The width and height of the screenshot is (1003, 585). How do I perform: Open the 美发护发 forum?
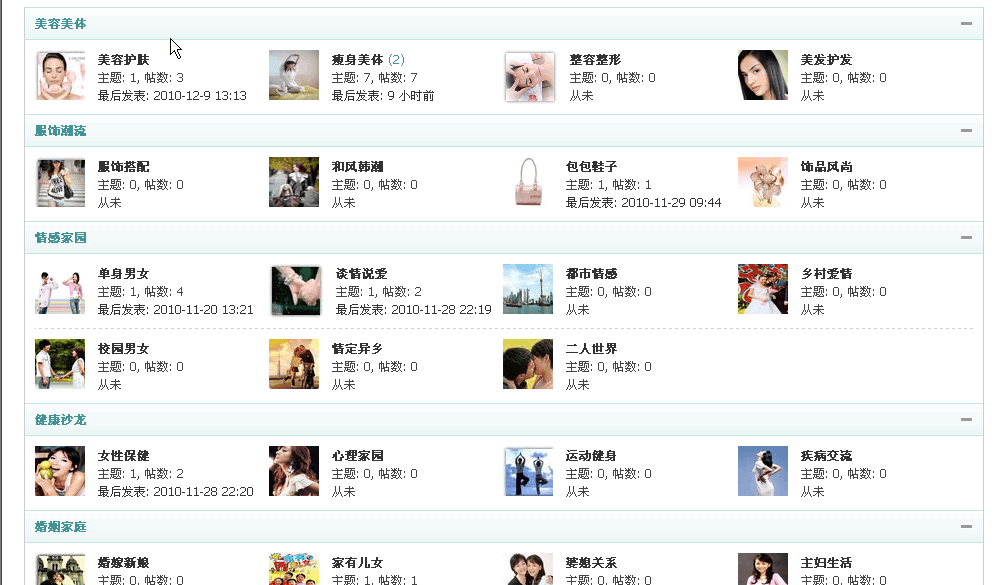(x=826, y=60)
